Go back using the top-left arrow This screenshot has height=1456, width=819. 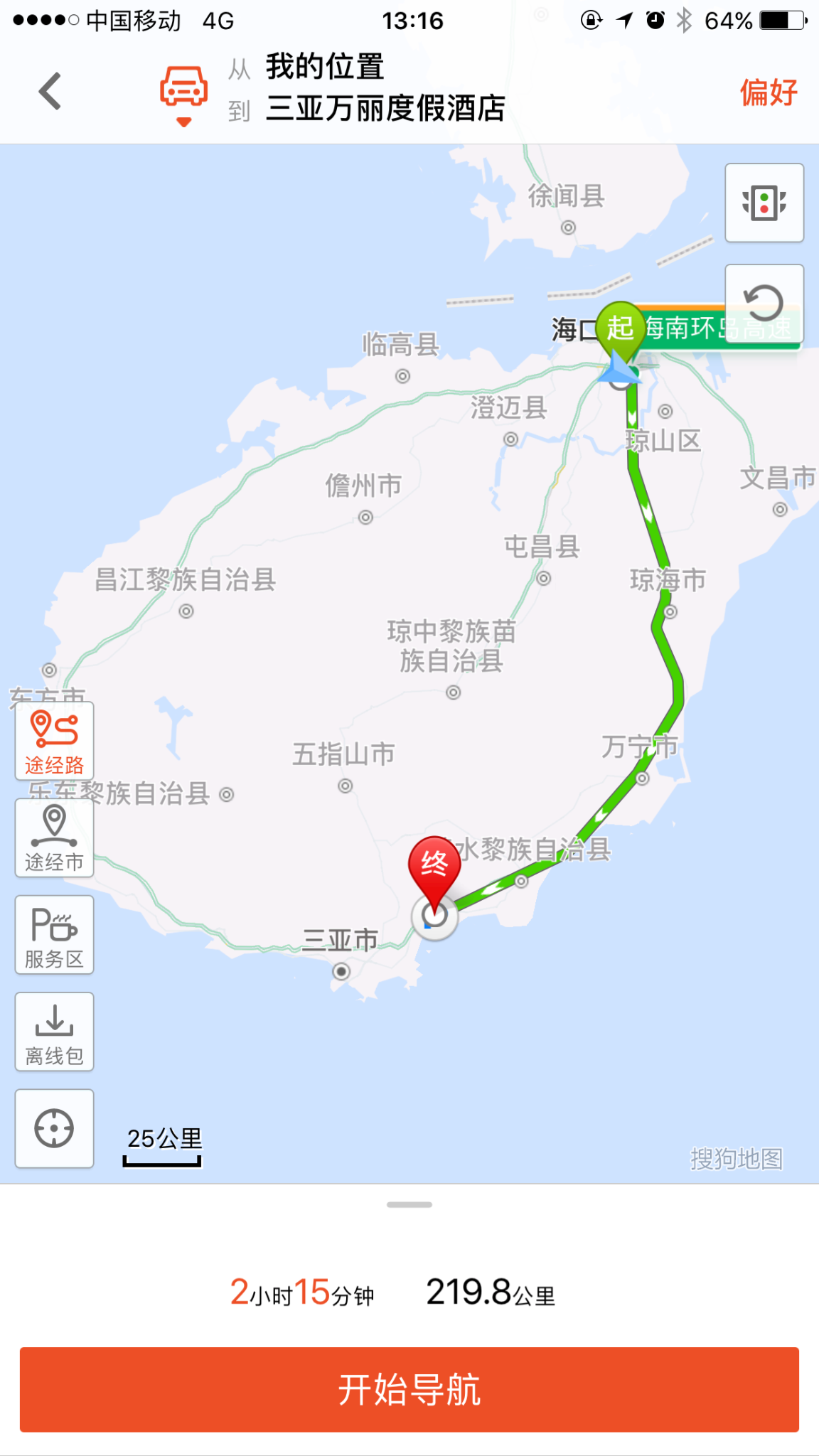[50, 91]
